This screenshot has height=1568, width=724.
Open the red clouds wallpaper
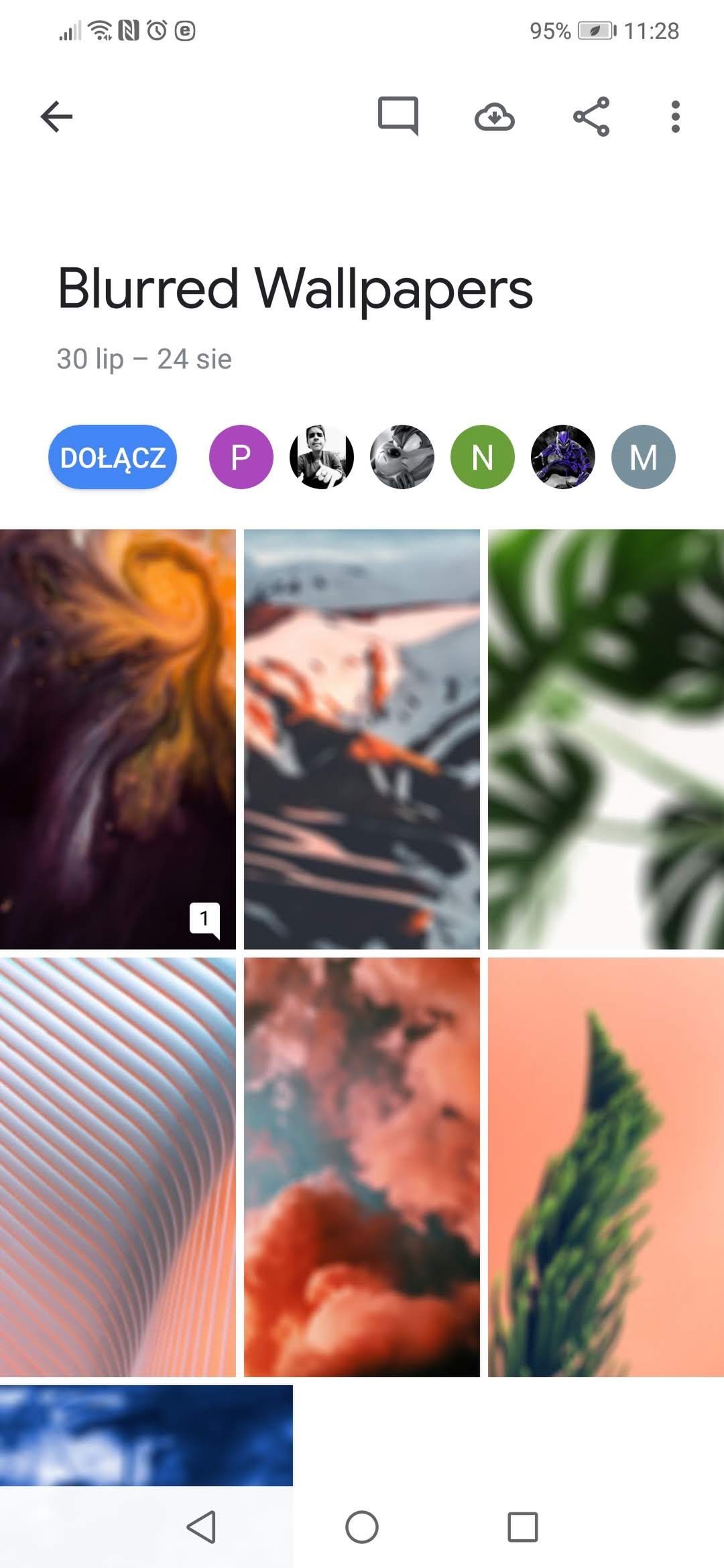[362, 1167]
